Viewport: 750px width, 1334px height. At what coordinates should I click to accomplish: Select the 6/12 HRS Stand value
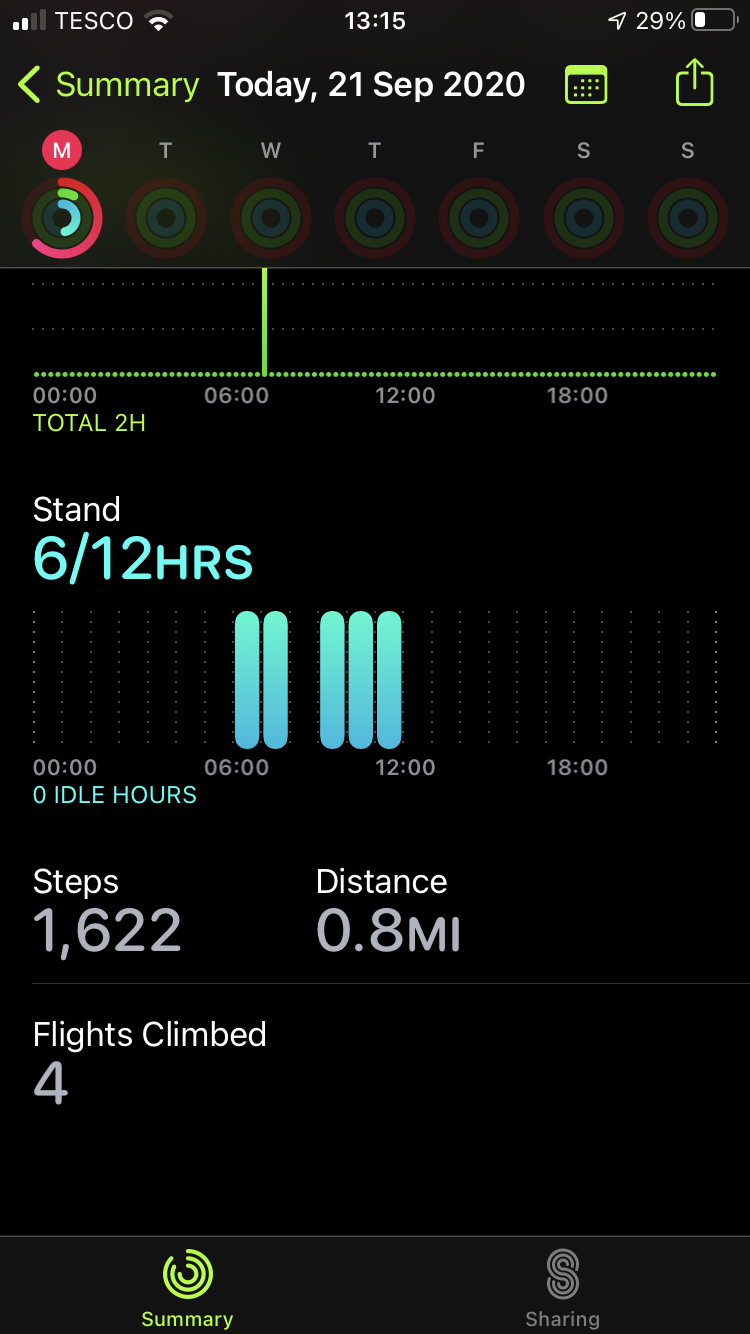[x=144, y=563]
